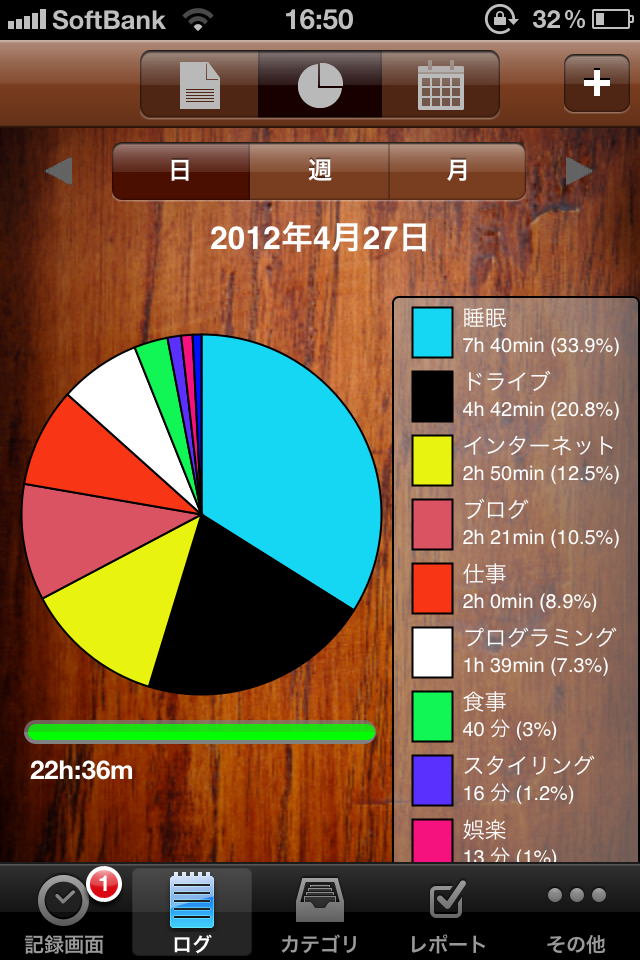The width and height of the screenshot is (640, 960).
Task: Open the ログ tab
Action: tap(192, 912)
